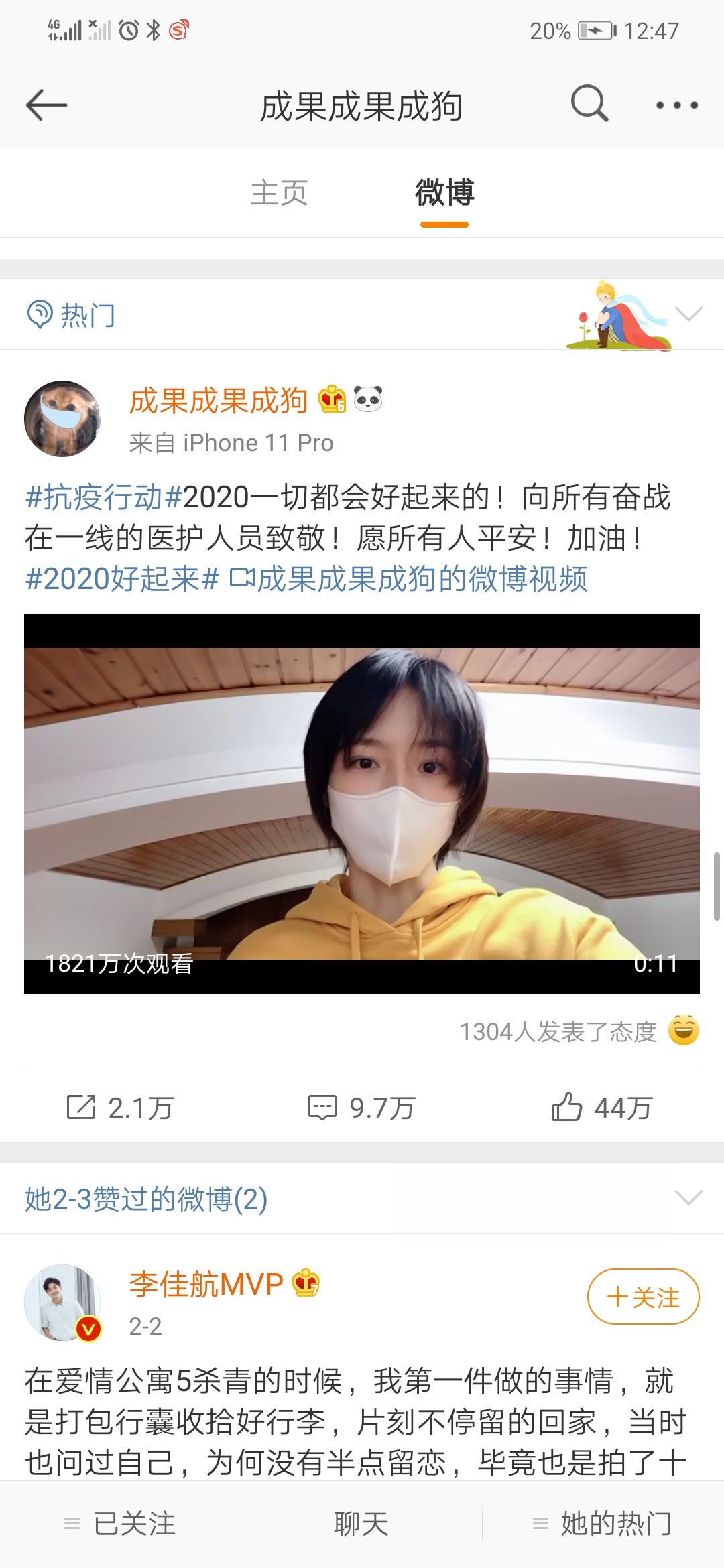Open 成果成果成狗的微博视频 link
The height and width of the screenshot is (1568, 724).
point(409,578)
